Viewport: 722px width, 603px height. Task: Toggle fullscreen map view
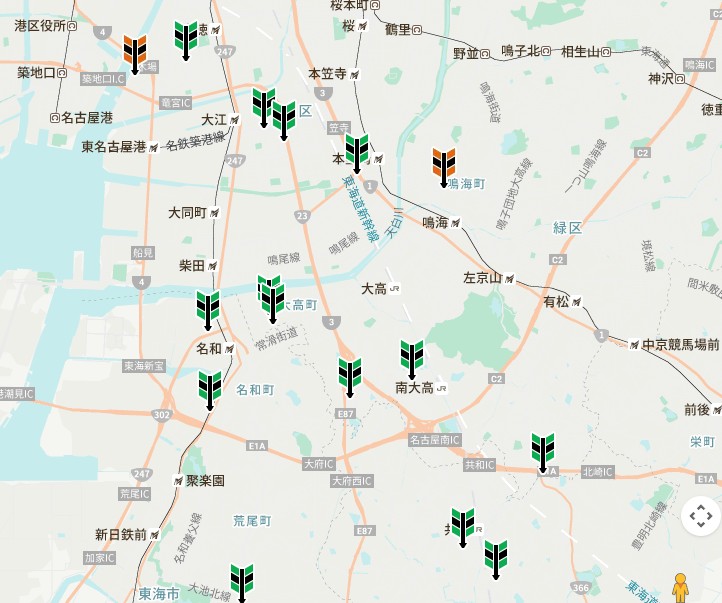[x=700, y=516]
